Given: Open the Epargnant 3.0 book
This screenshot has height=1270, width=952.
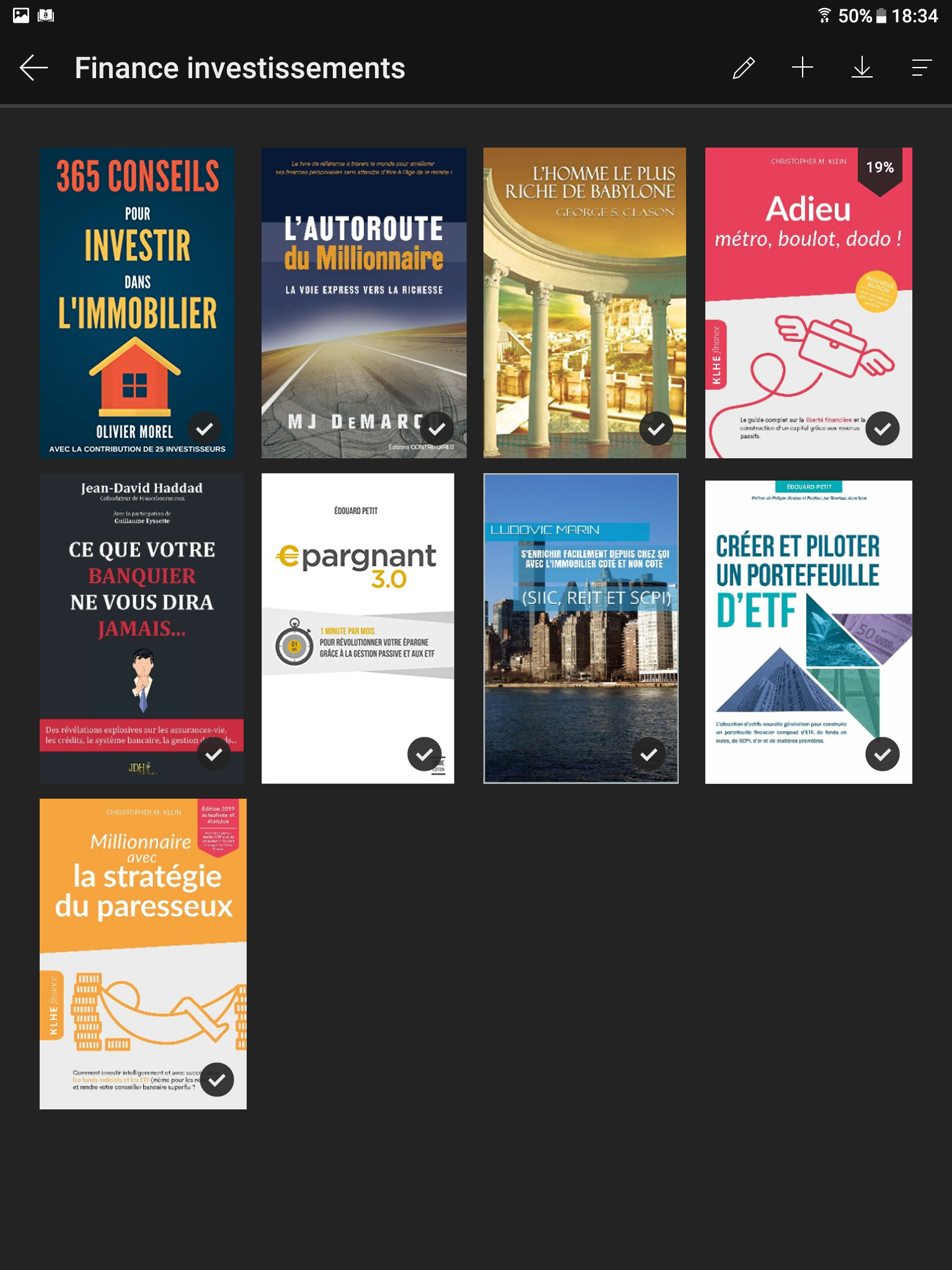Looking at the screenshot, I should [358, 628].
